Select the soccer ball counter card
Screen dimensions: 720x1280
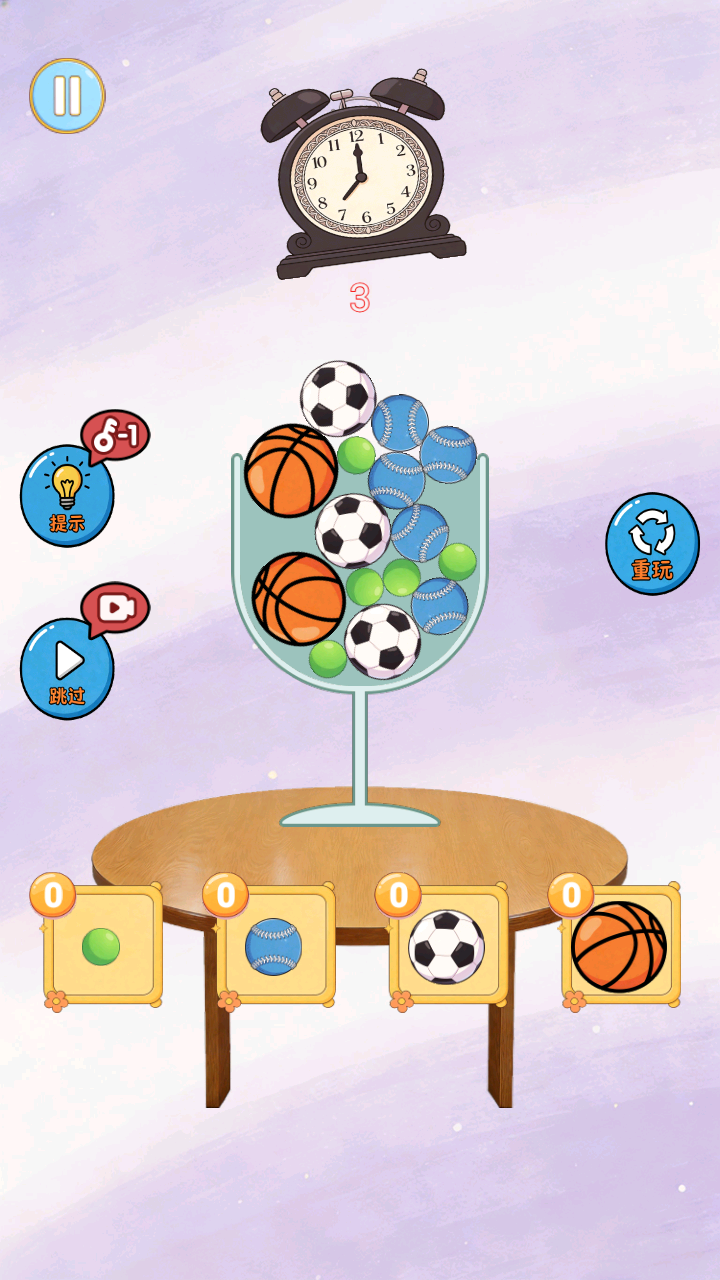(447, 945)
